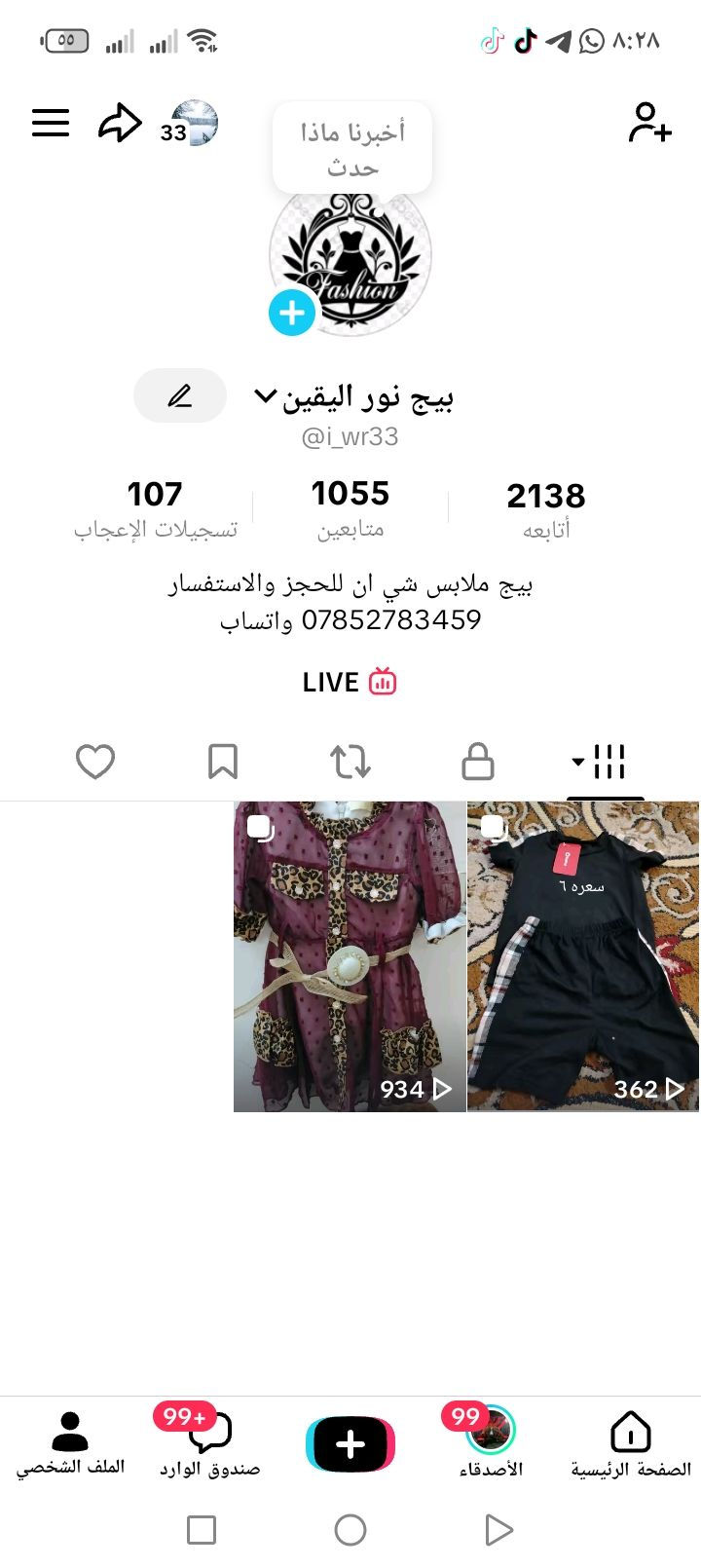The image size is (701, 1568).
Task: Open the black outfit post with 362 views
Action: pyautogui.click(x=583, y=956)
